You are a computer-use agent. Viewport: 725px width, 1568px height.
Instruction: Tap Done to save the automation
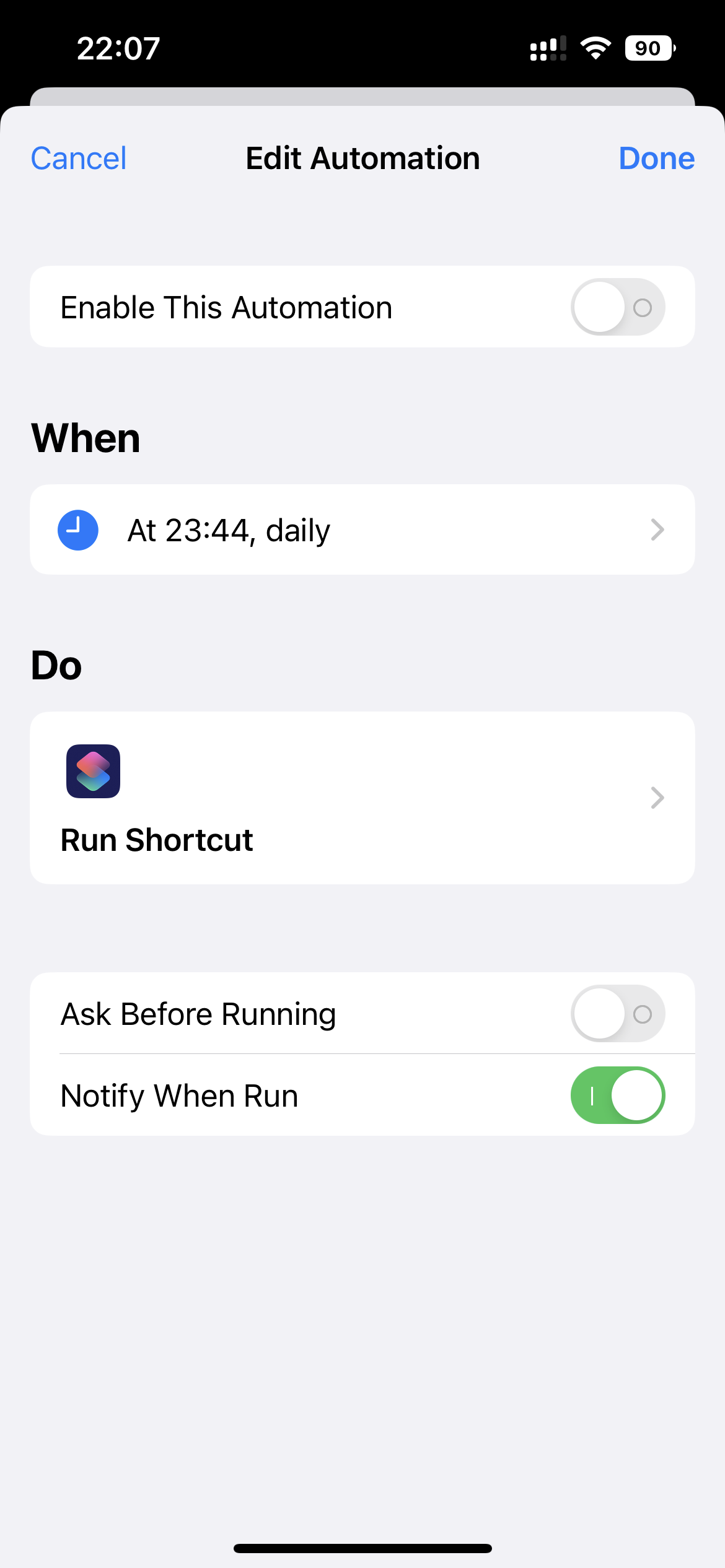tap(656, 159)
